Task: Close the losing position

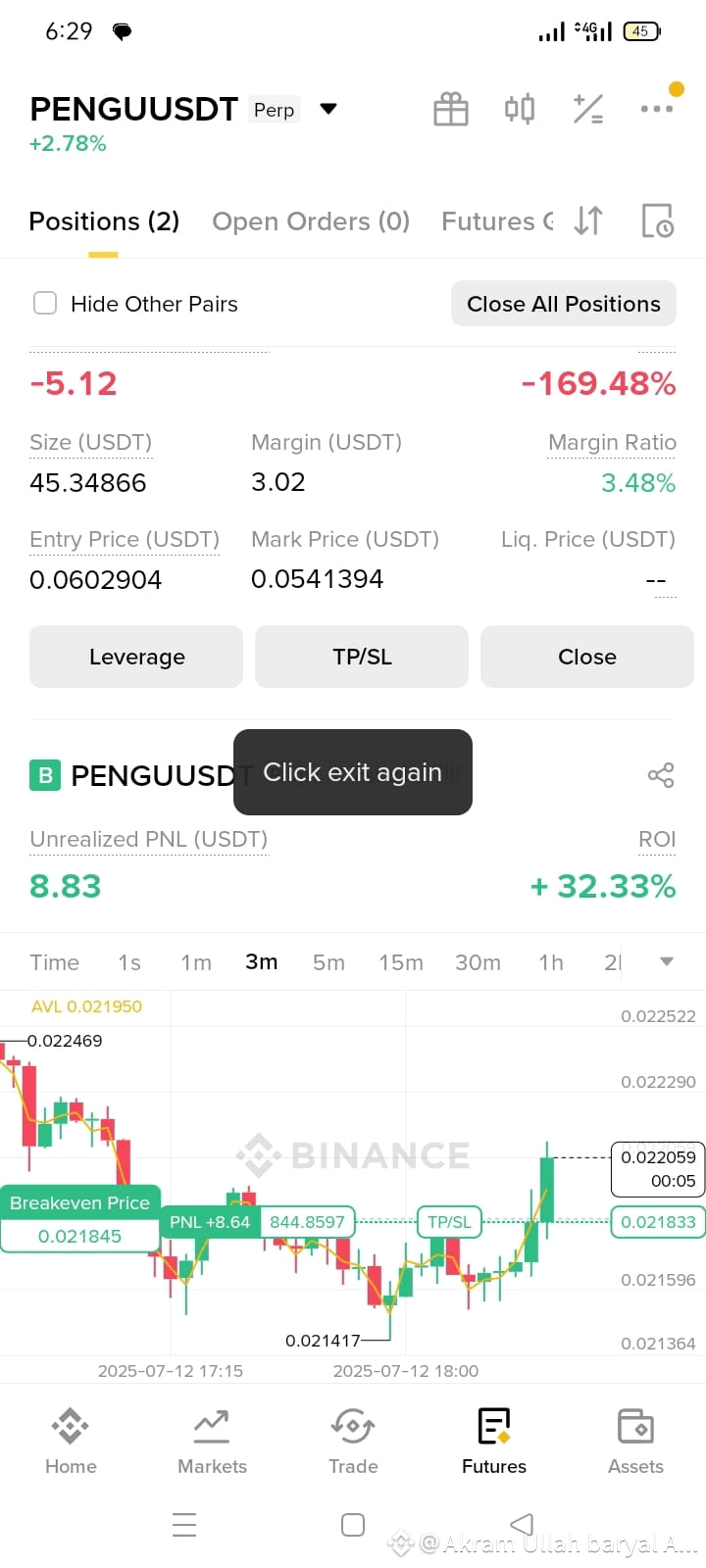Action: [587, 657]
